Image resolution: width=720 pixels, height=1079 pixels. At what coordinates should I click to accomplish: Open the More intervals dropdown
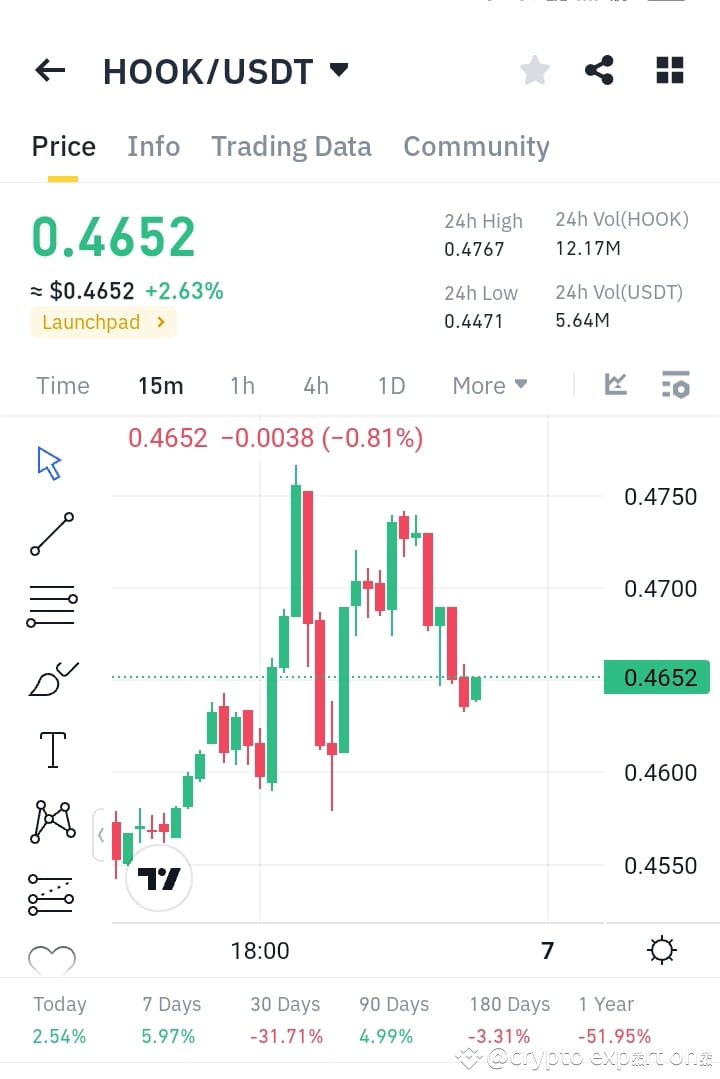[x=489, y=385]
